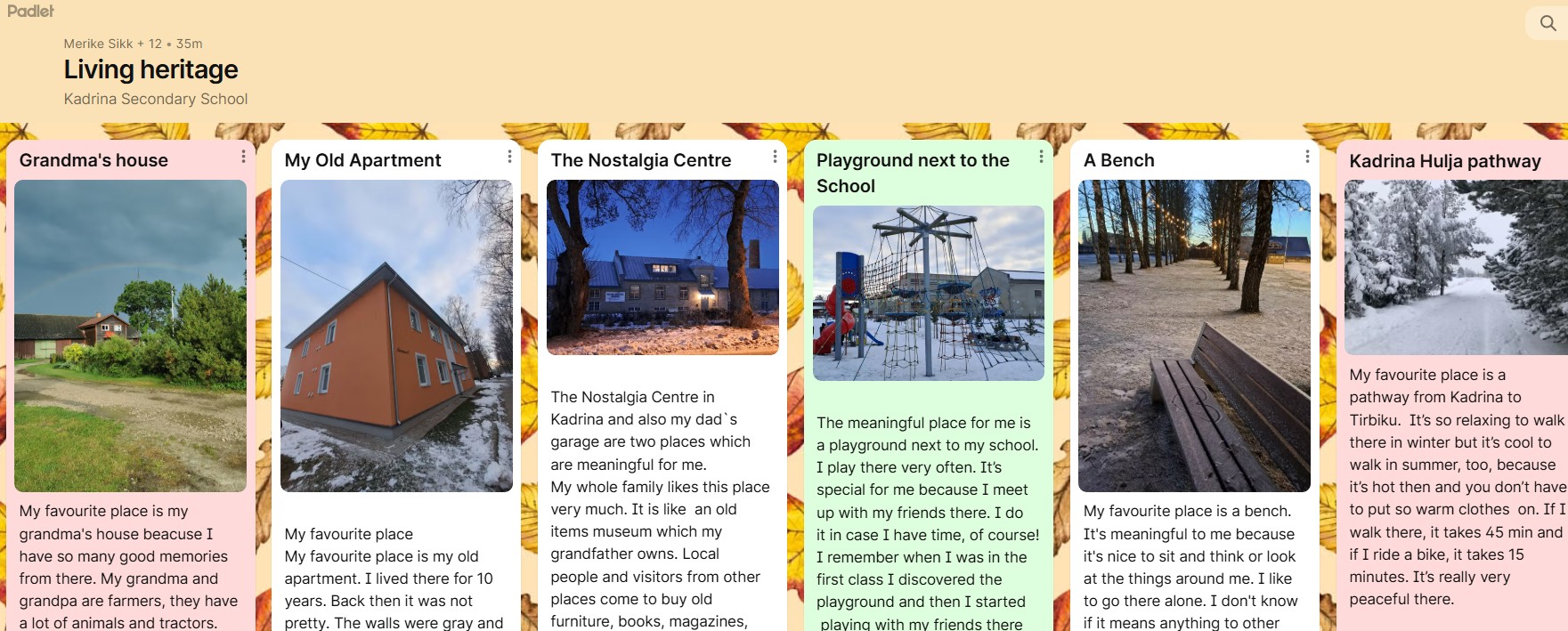This screenshot has width=1568, height=631.
Task: Open options menu for Grandma's house post
Action: click(x=243, y=157)
